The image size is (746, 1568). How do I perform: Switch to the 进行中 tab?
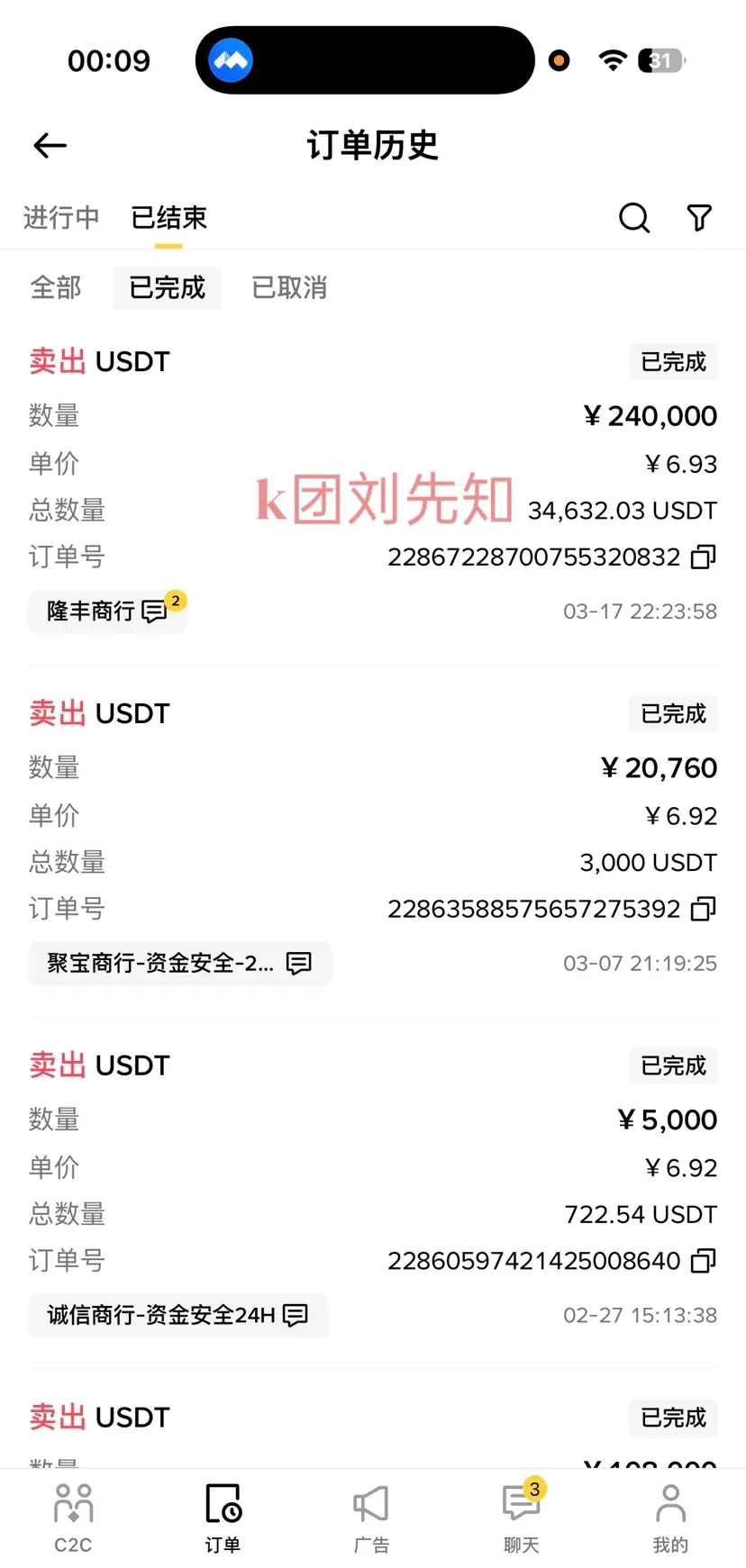[61, 218]
